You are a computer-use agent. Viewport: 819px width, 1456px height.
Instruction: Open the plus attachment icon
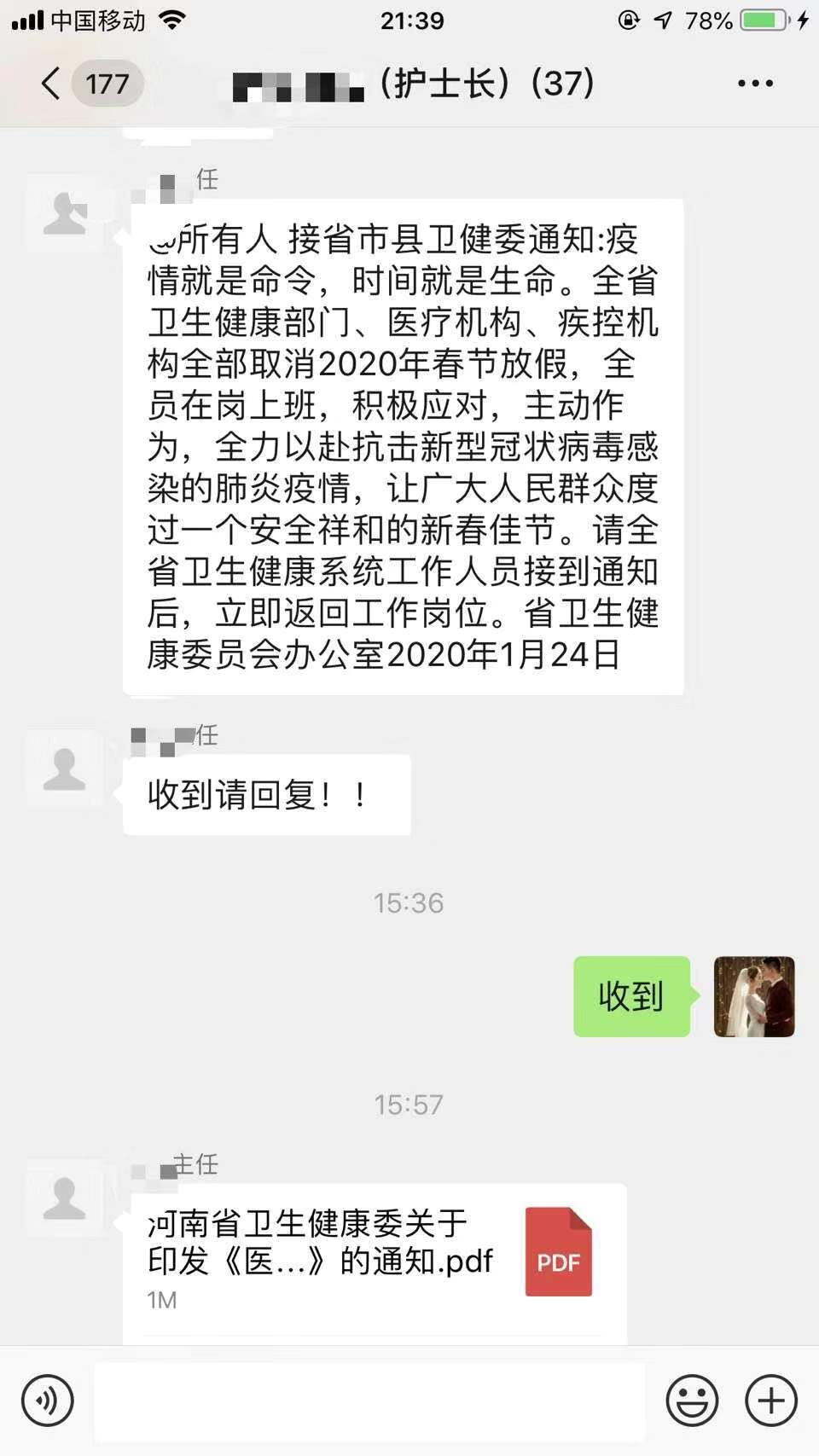[x=770, y=1399]
